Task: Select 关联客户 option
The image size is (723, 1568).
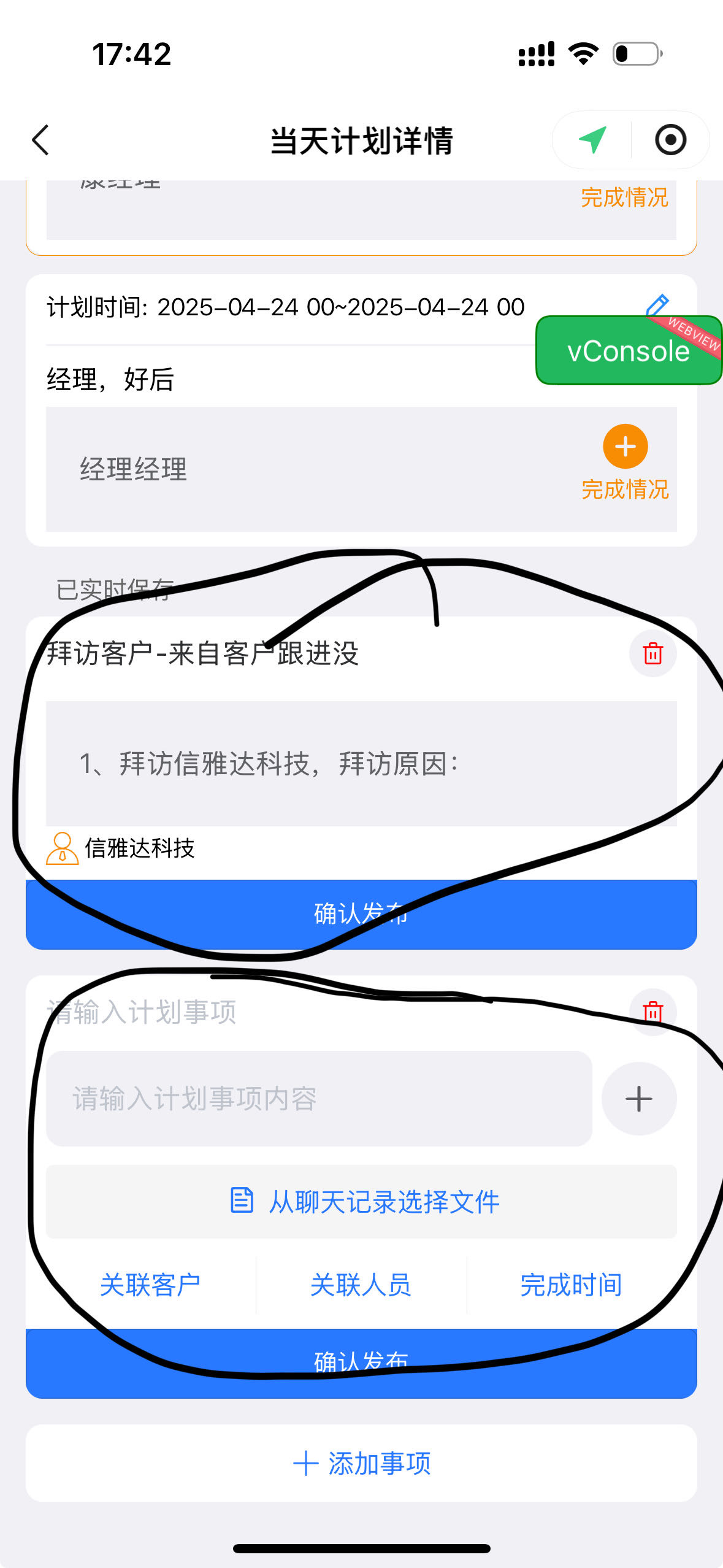Action: (x=150, y=1285)
